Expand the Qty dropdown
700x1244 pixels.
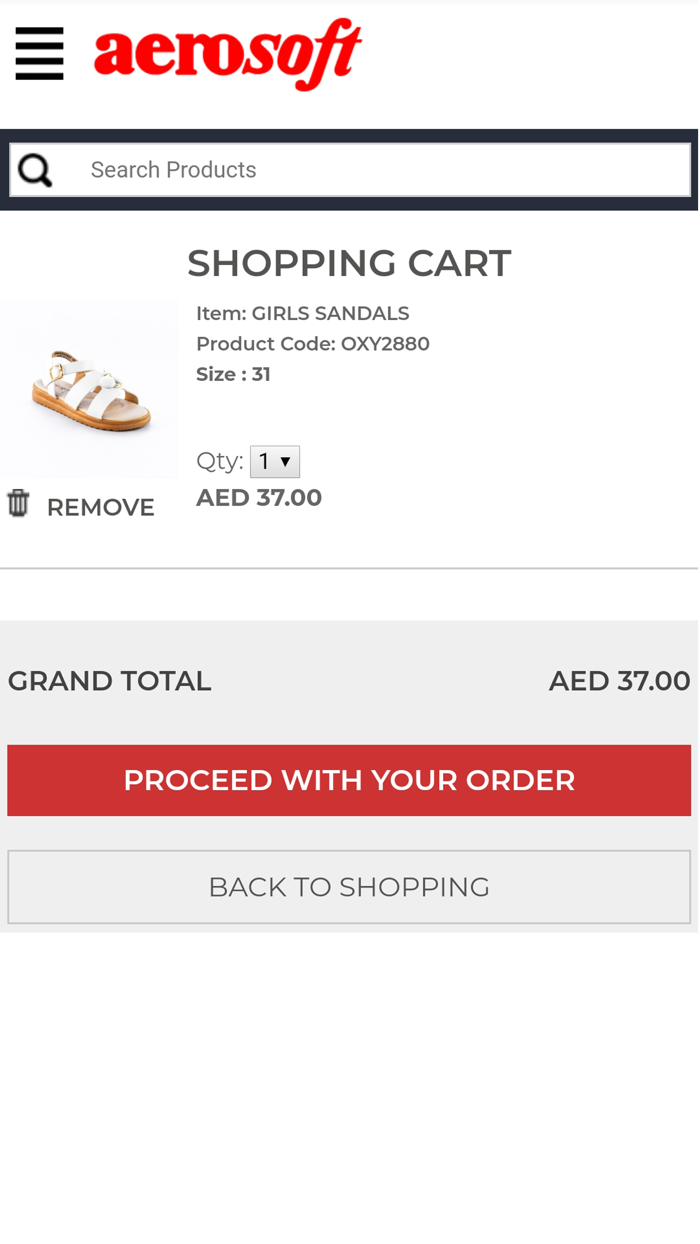tap(275, 462)
